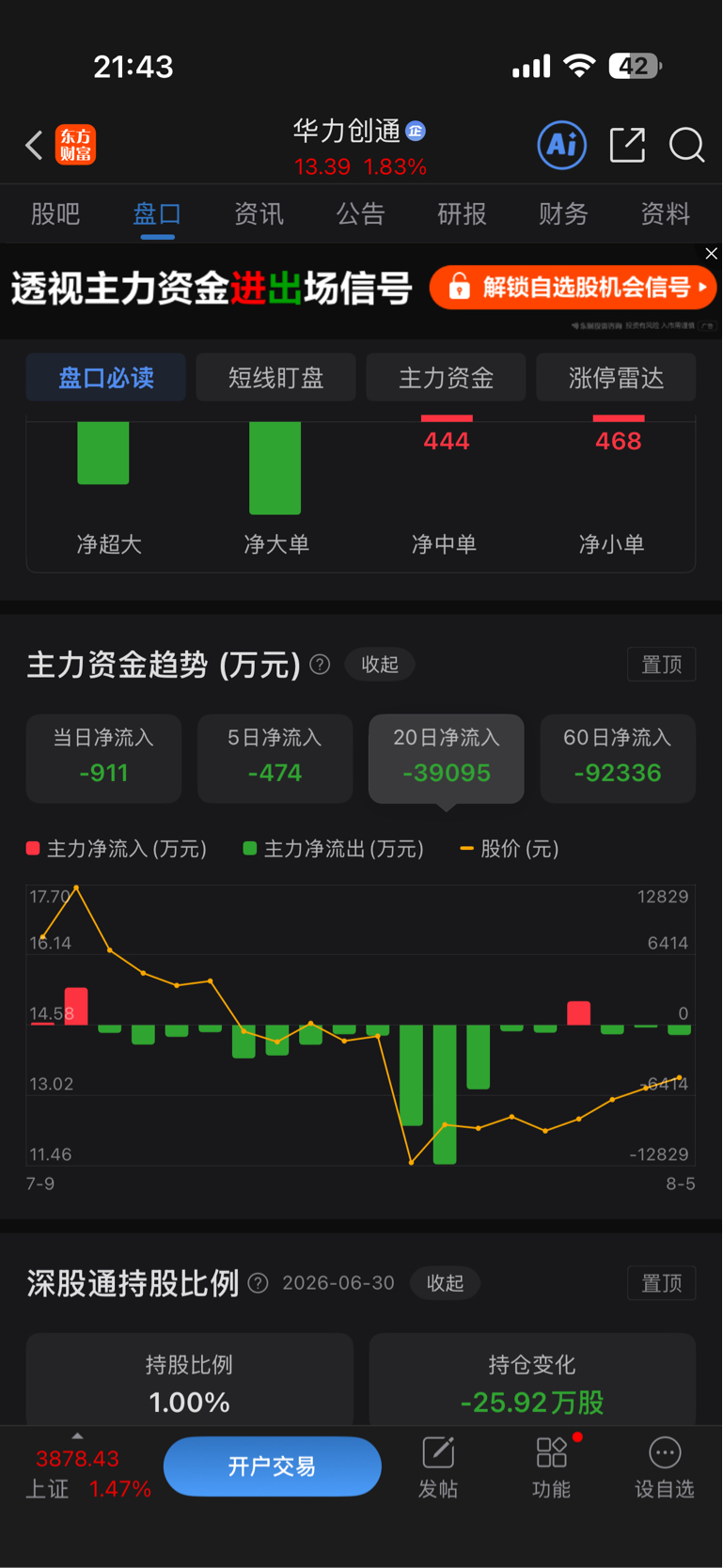The width and height of the screenshot is (723, 1568).
Task: Open stock search magnifier
Action: [x=686, y=145]
